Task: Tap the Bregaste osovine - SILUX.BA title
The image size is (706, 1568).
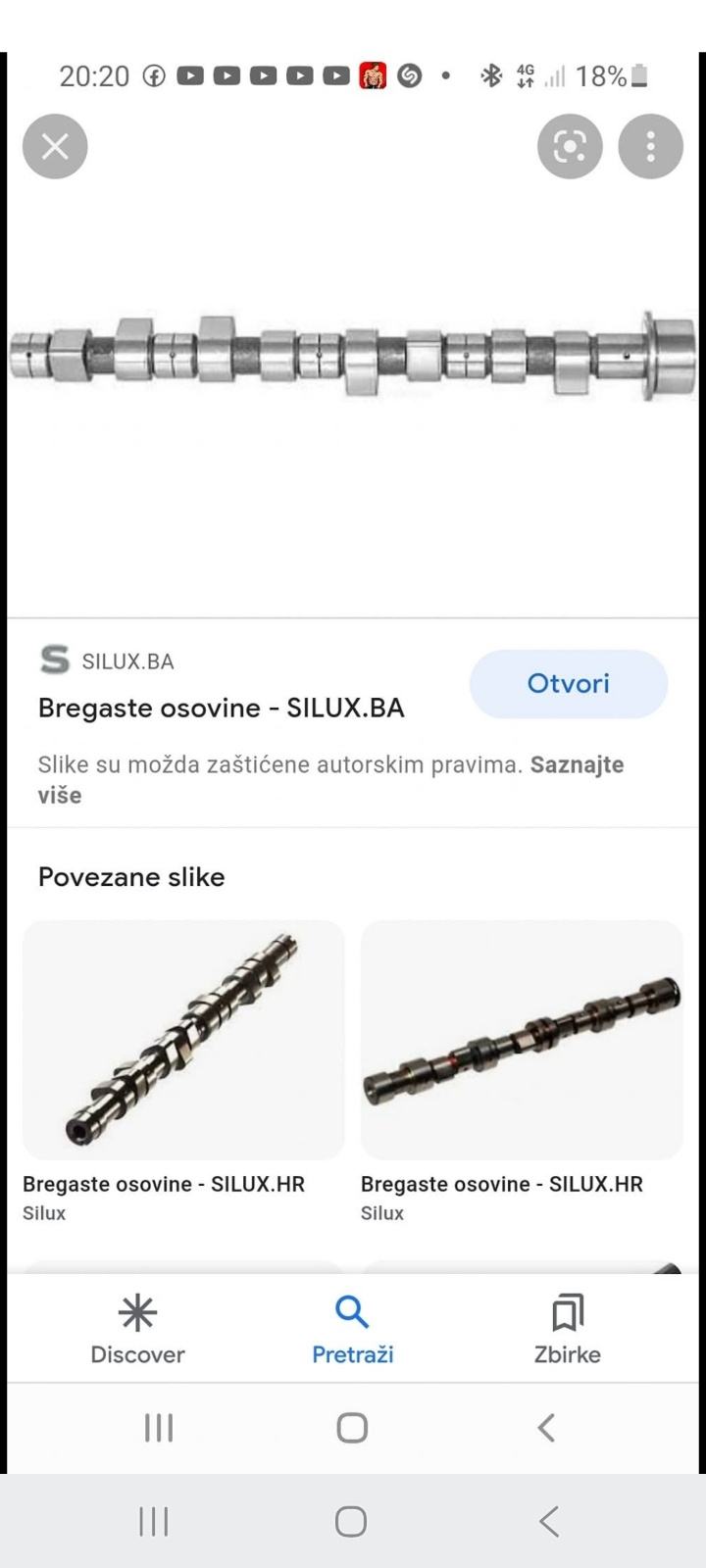Action: (x=221, y=708)
